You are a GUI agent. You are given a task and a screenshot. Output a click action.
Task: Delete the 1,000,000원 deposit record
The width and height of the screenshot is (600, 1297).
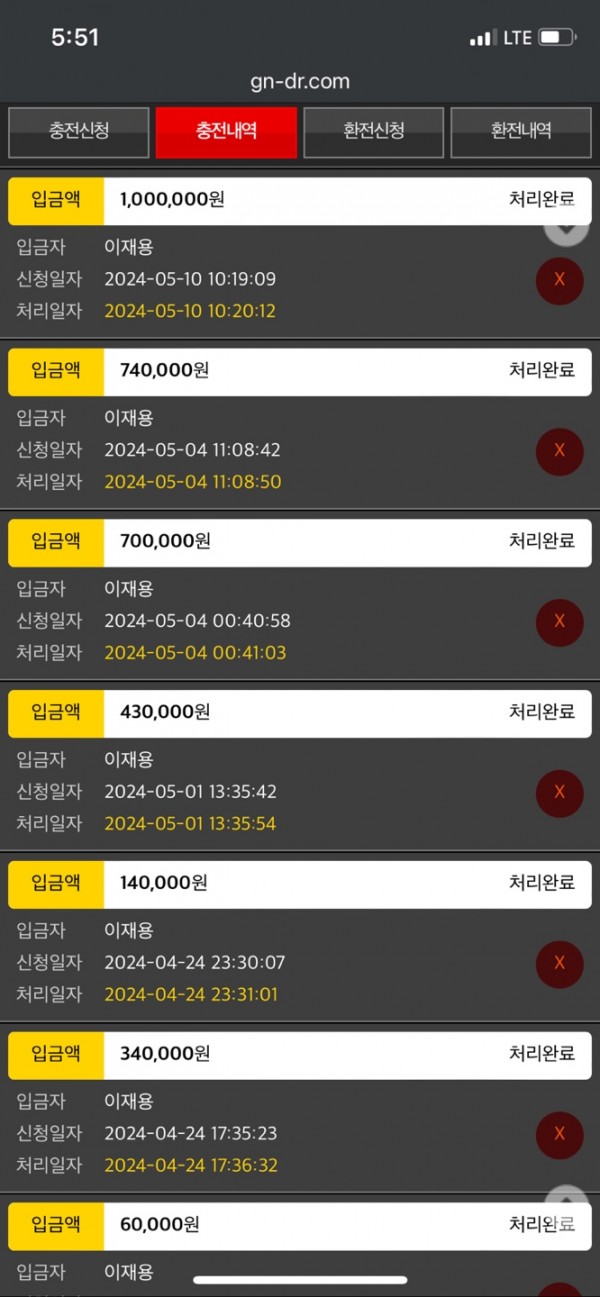click(559, 280)
